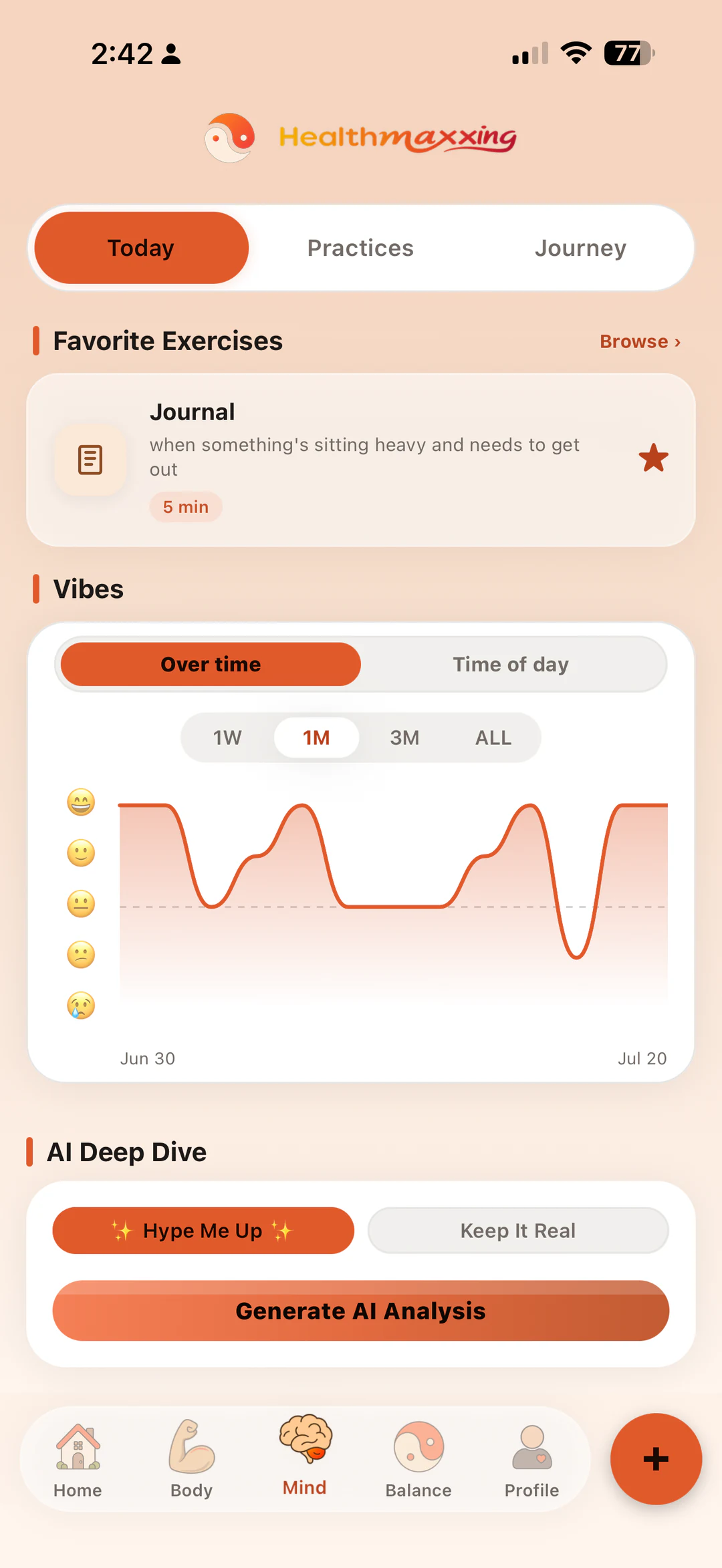The height and width of the screenshot is (1568, 722).
Task: Tap the plus floating action button
Action: [656, 1459]
